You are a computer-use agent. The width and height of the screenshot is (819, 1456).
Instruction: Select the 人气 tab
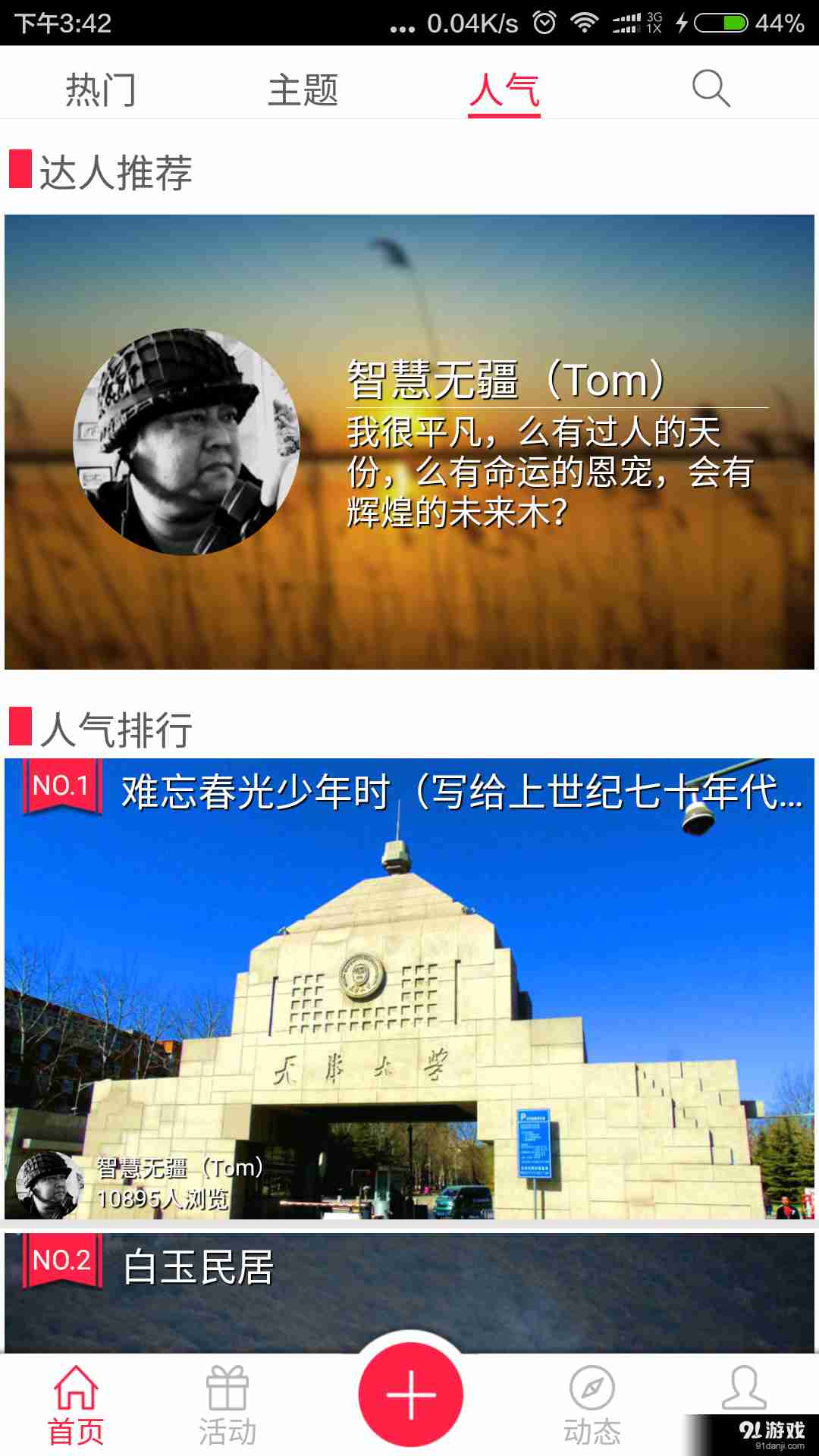pyautogui.click(x=504, y=89)
